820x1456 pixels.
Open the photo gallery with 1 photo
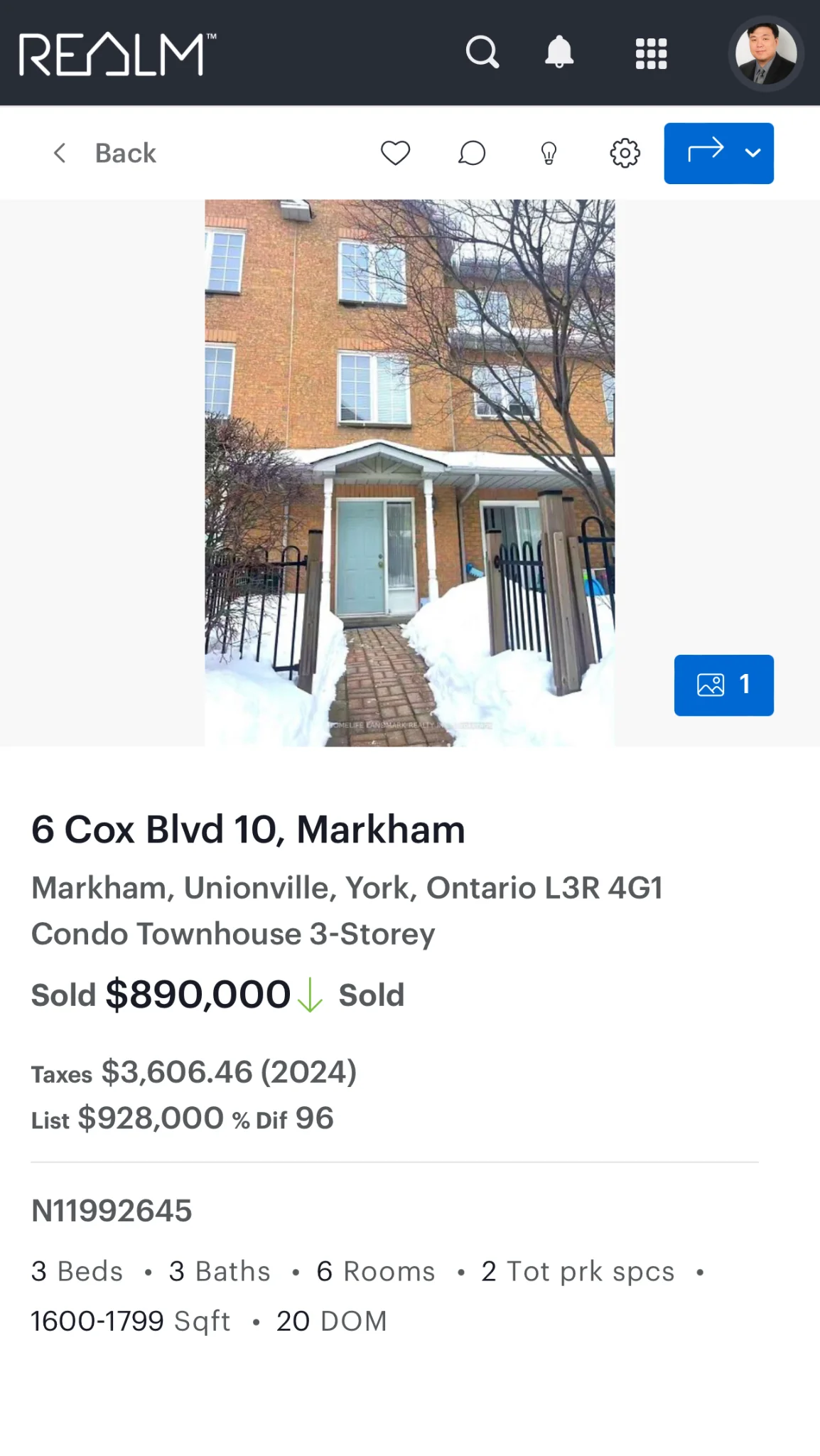point(723,685)
